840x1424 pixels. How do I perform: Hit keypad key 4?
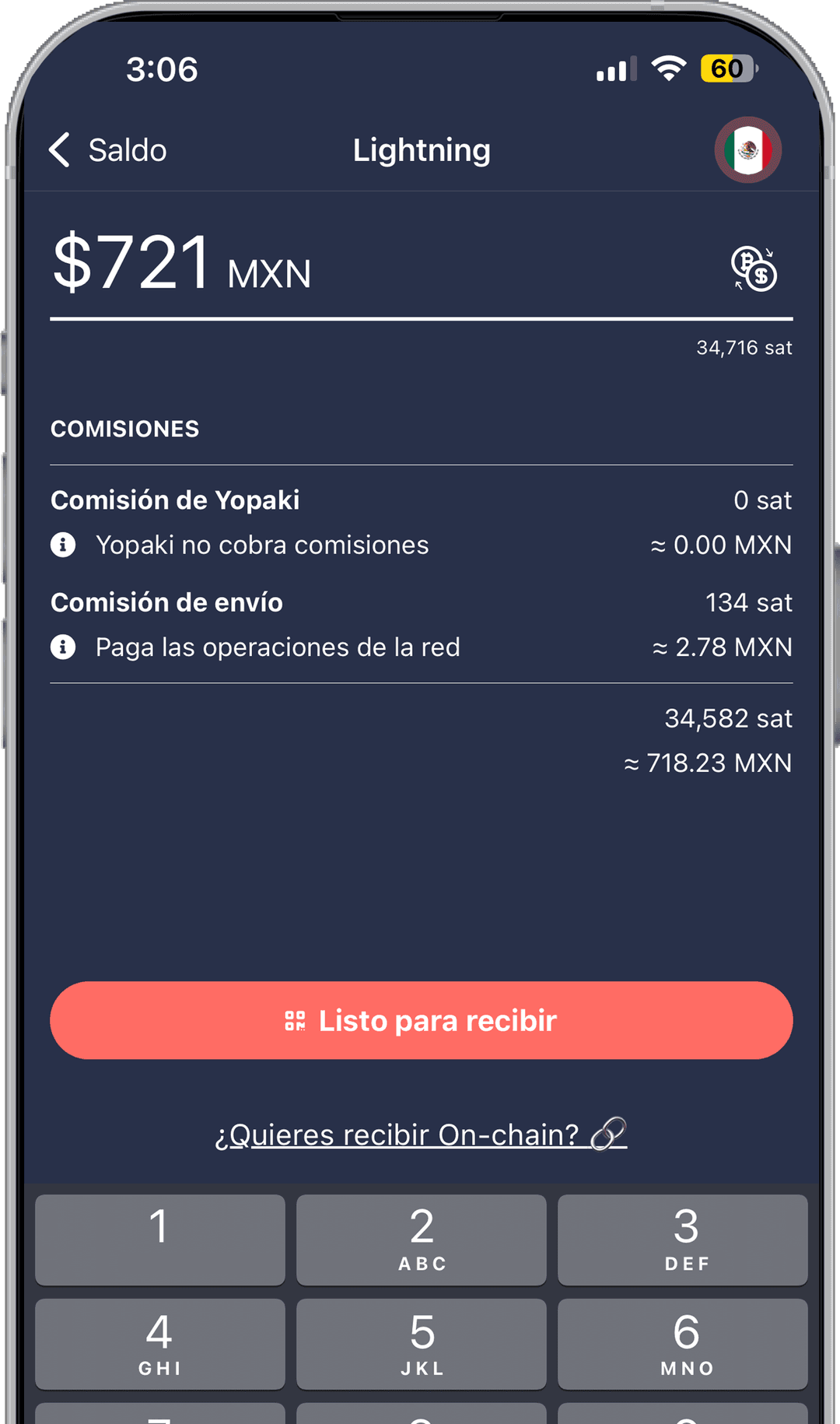tap(159, 1343)
